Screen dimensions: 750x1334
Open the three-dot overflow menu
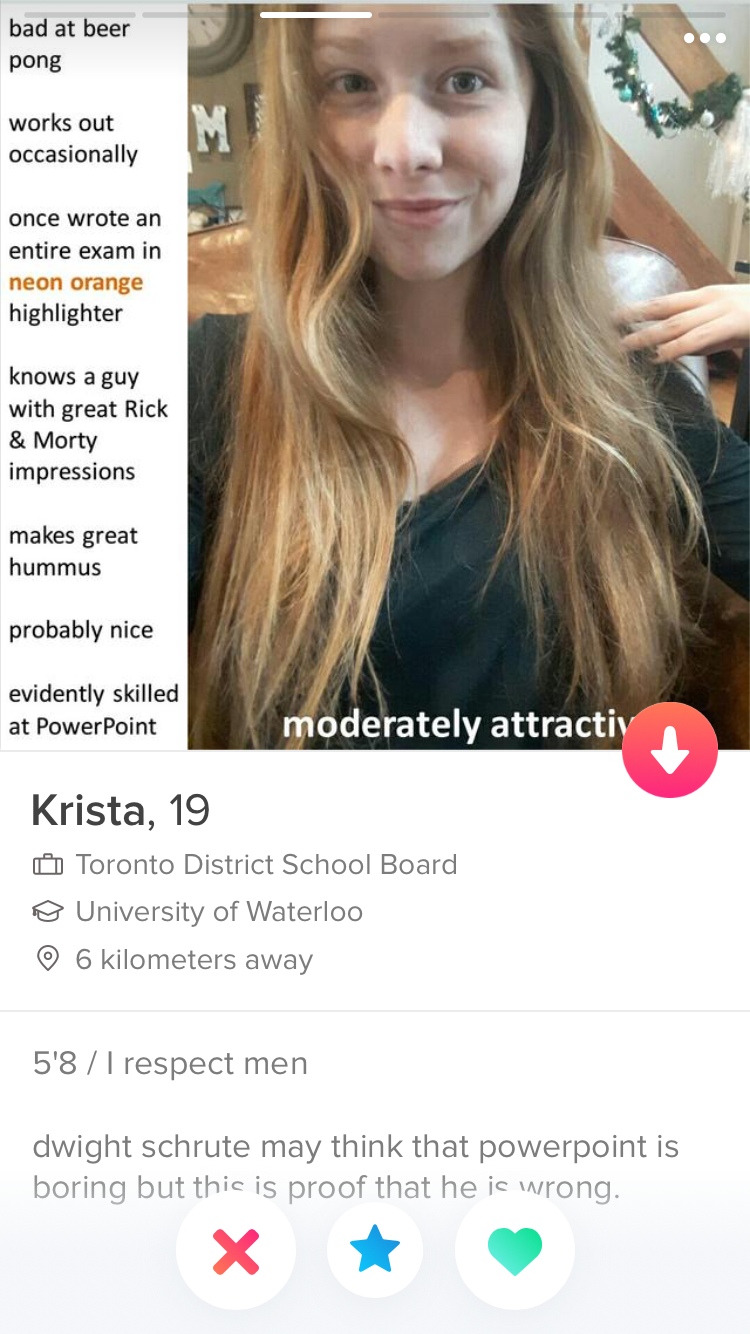tap(704, 38)
